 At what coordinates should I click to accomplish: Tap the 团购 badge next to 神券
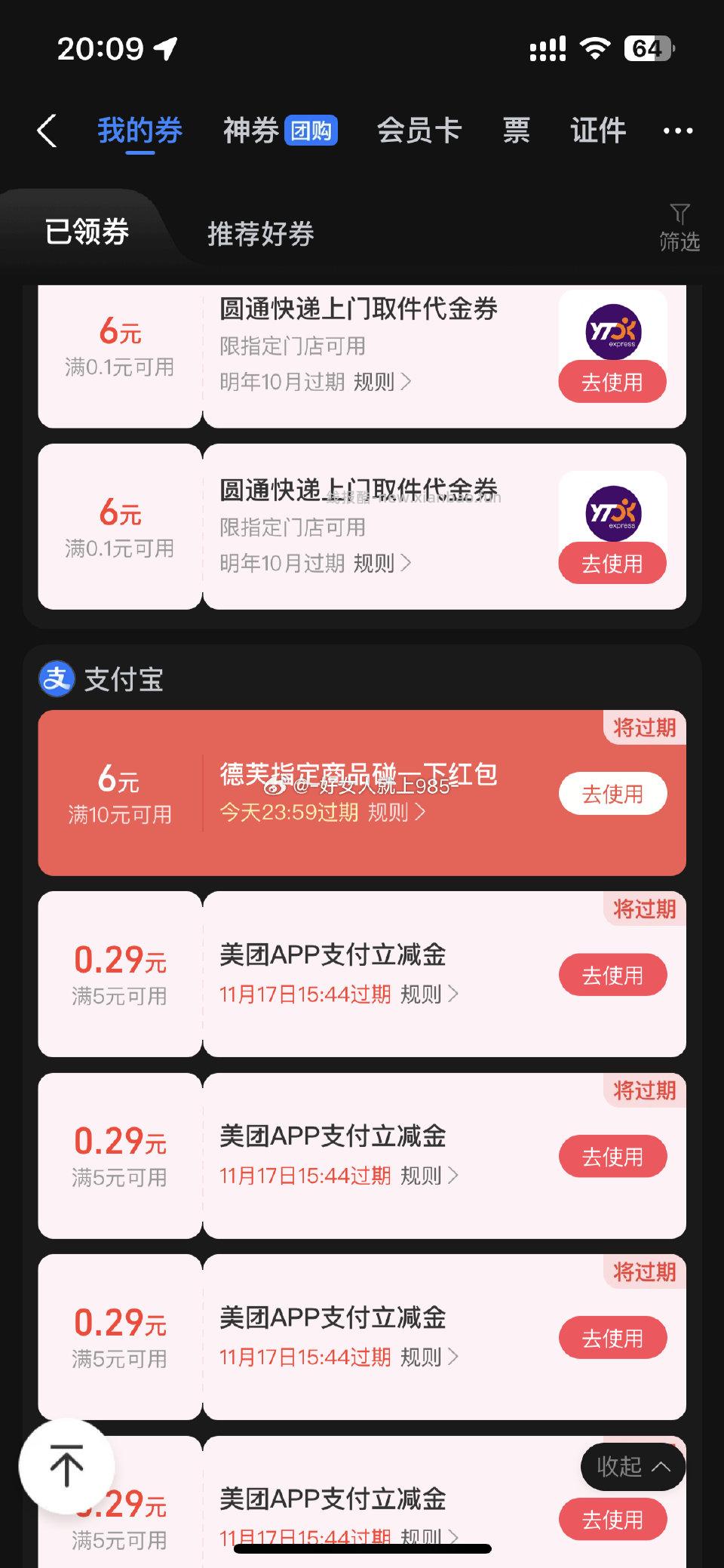click(x=312, y=130)
